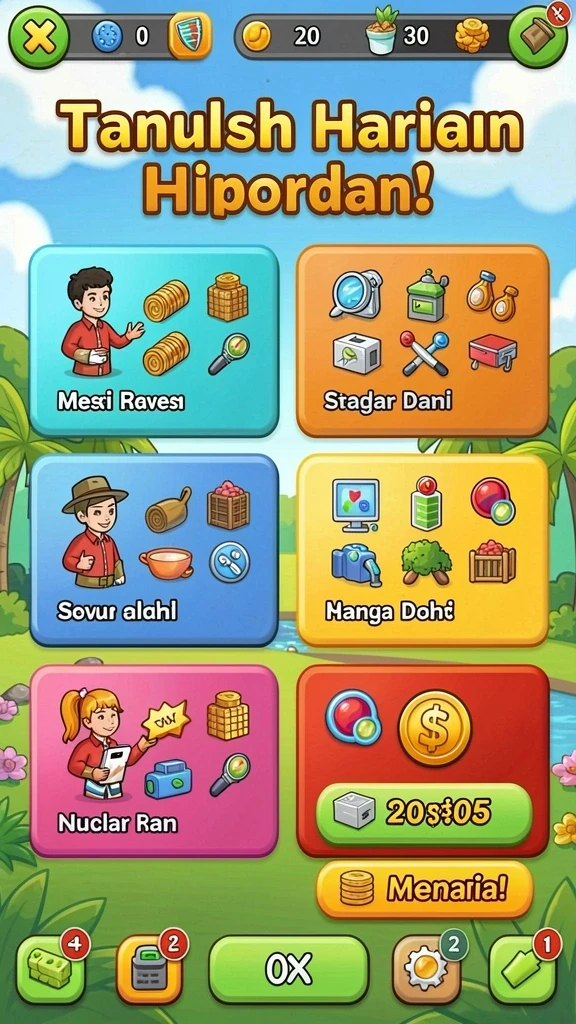This screenshot has height=1024, width=576.
Task: Open the Mesti Ravesi card
Action: pyautogui.click(x=154, y=341)
